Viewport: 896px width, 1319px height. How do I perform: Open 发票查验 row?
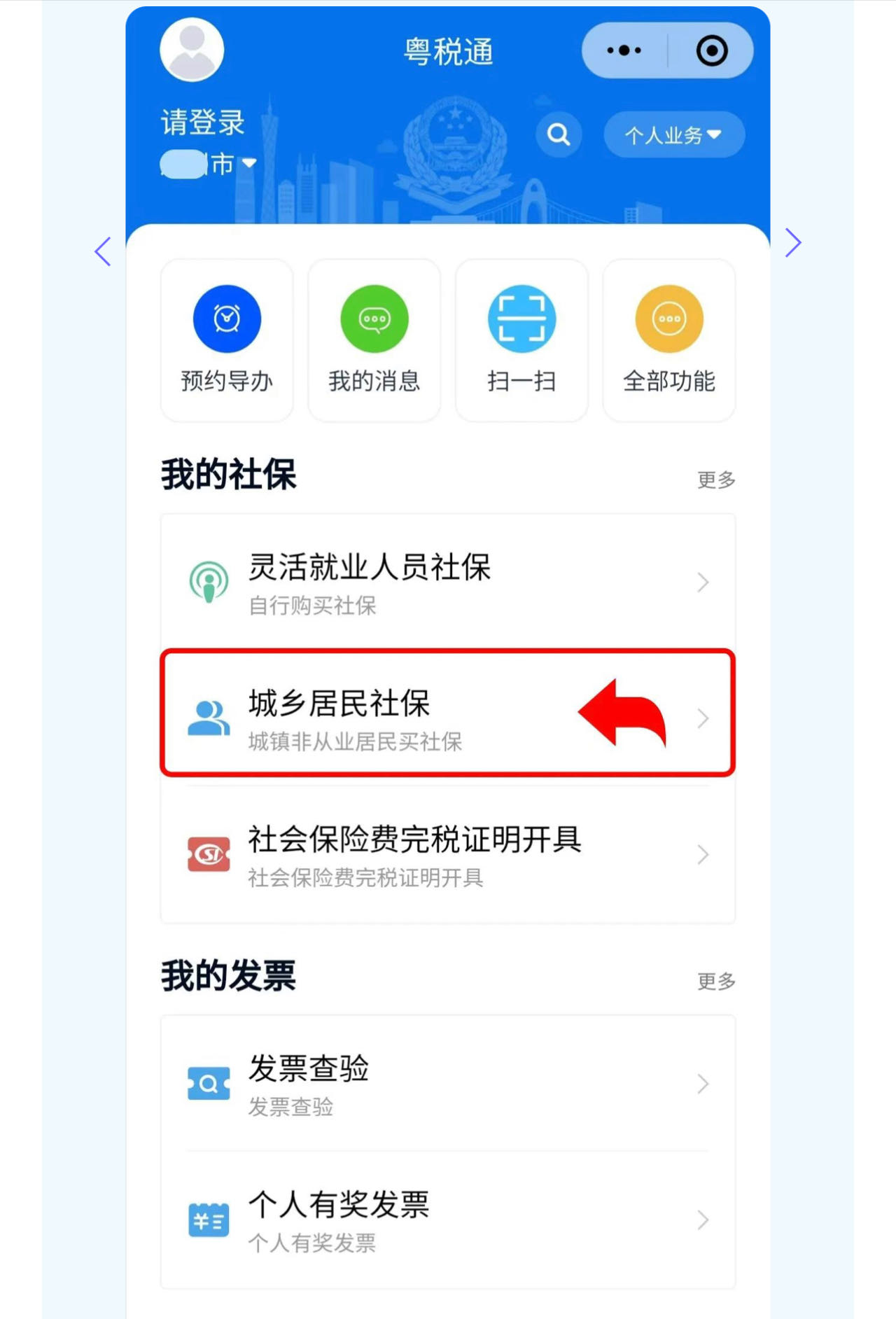(448, 1084)
